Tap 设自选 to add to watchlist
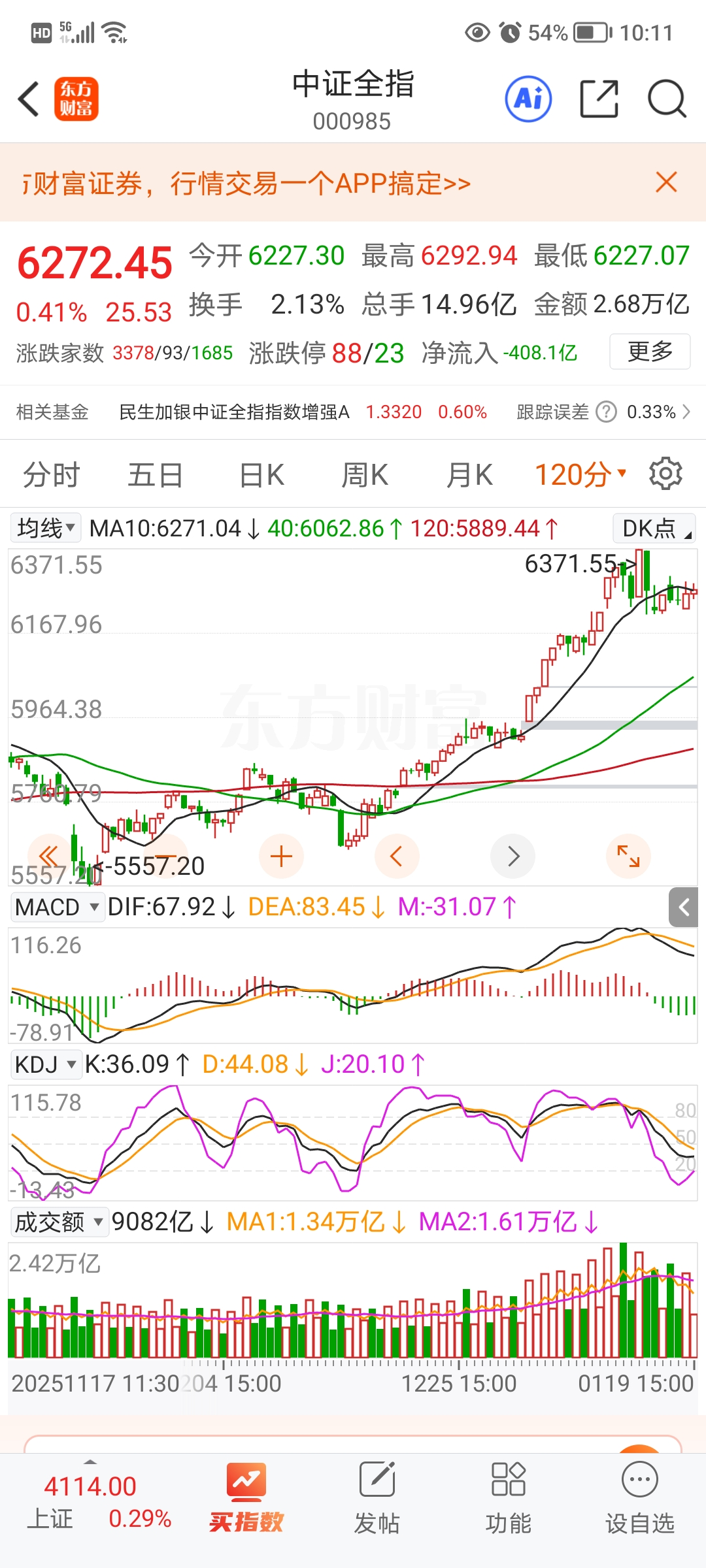Image resolution: width=706 pixels, height=1568 pixels. click(x=639, y=1499)
